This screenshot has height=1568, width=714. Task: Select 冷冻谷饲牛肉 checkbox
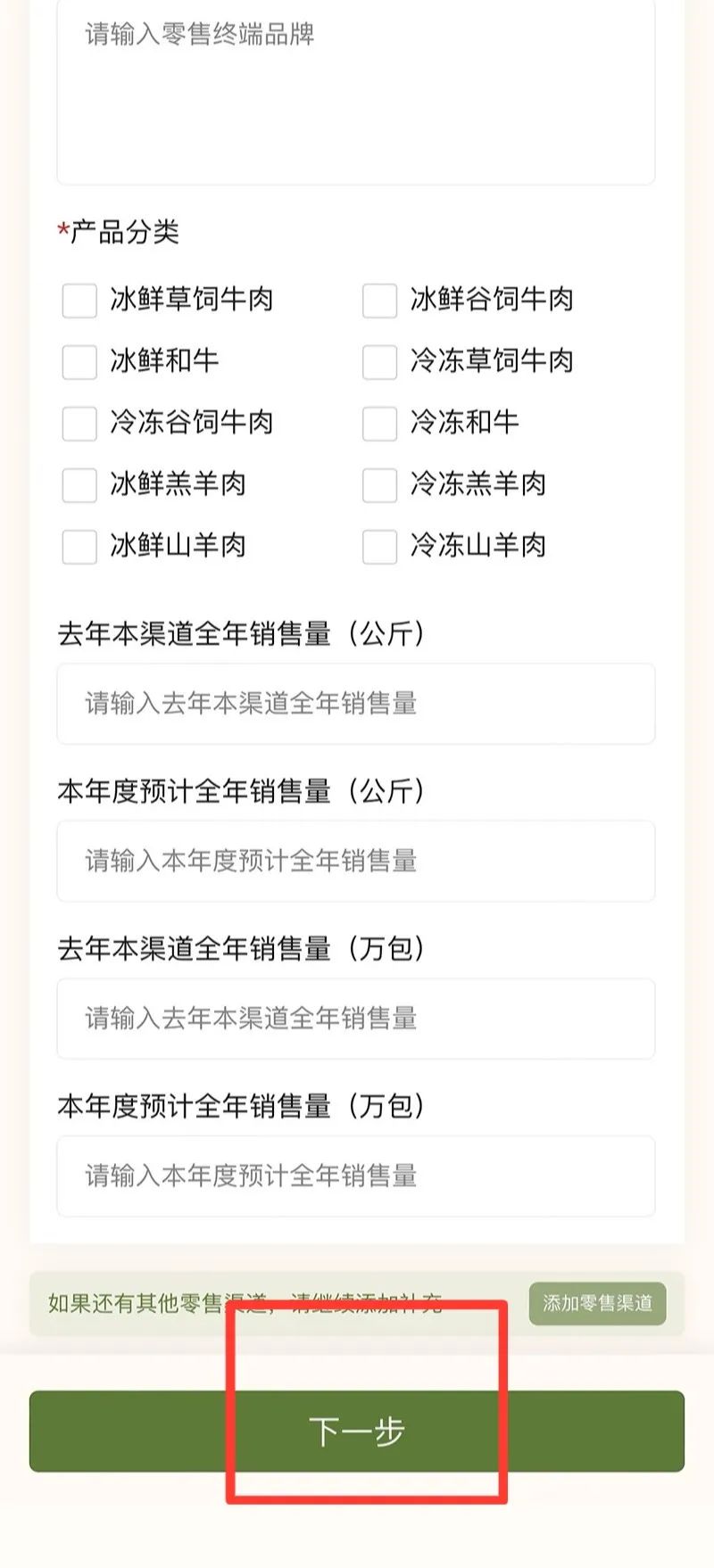(79, 424)
